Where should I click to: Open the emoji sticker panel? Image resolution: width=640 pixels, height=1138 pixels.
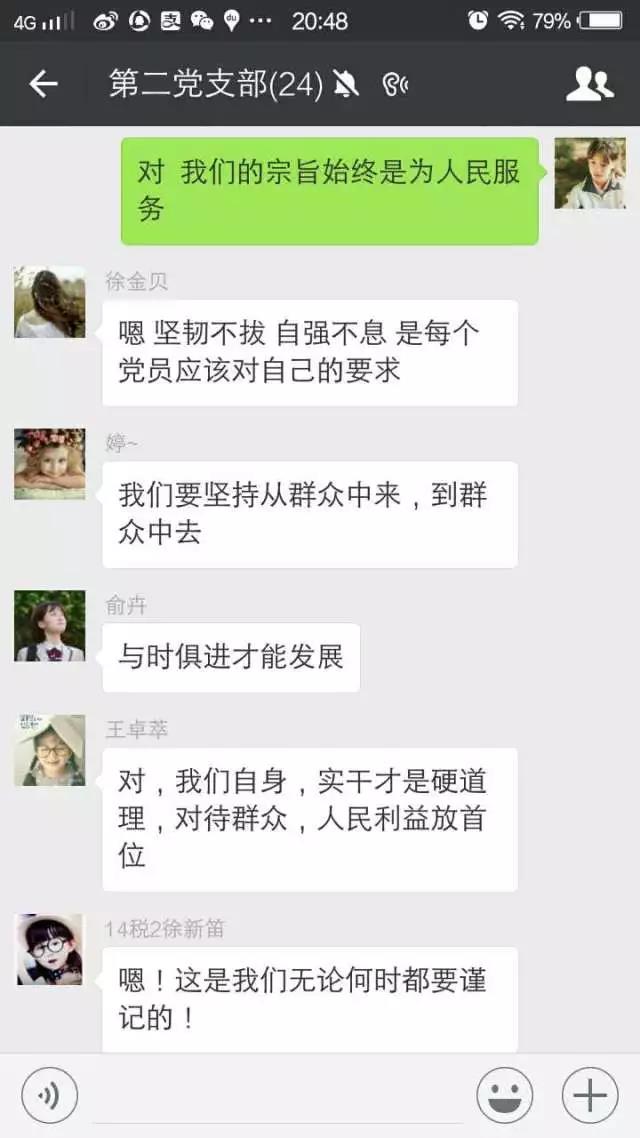click(x=505, y=1096)
